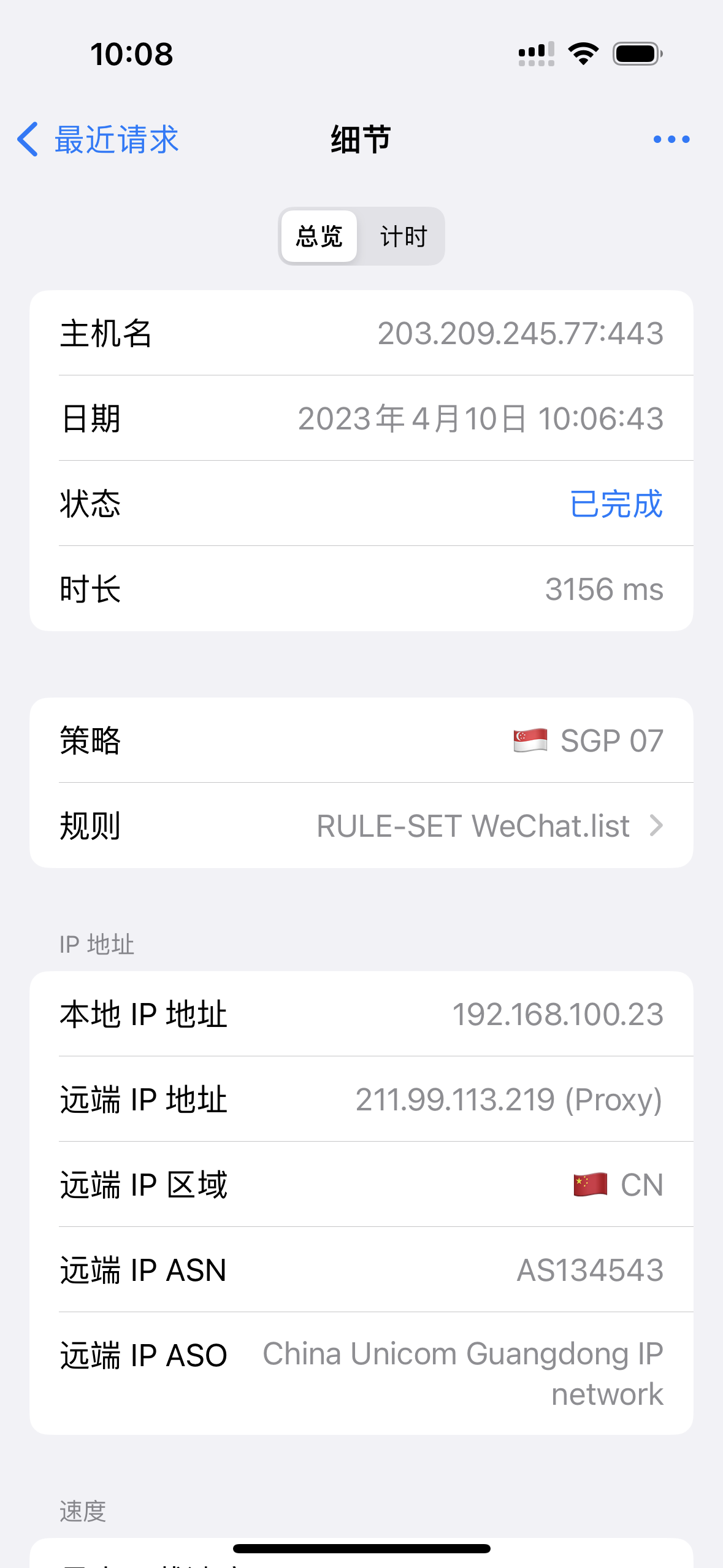The height and width of the screenshot is (1568, 723).
Task: Tap the battery indicator in status bar
Action: [x=635, y=53]
